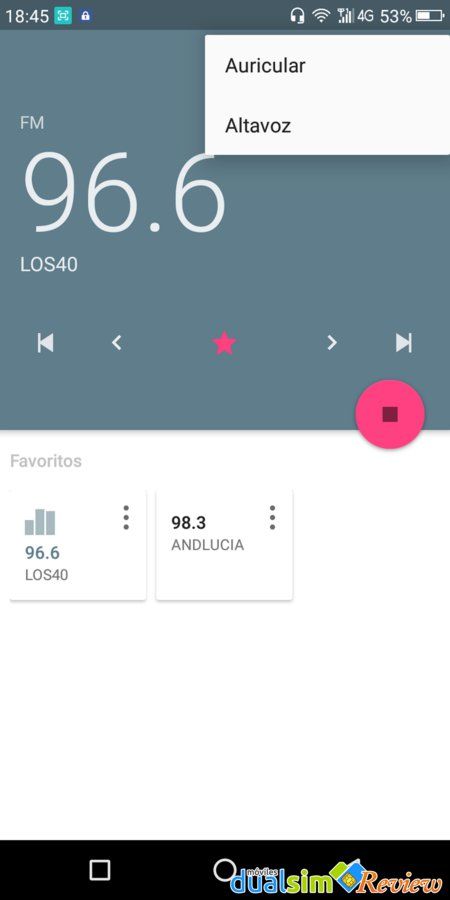The height and width of the screenshot is (900, 450).
Task: Seek to previous station
Action: pyautogui.click(x=45, y=343)
